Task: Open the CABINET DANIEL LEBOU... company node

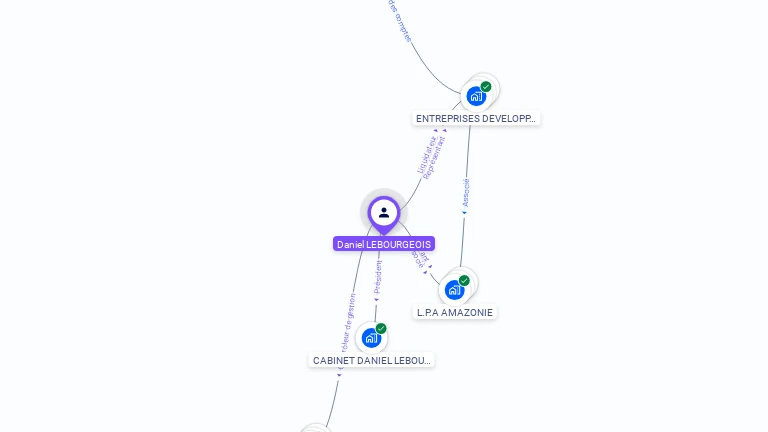Action: tap(372, 337)
